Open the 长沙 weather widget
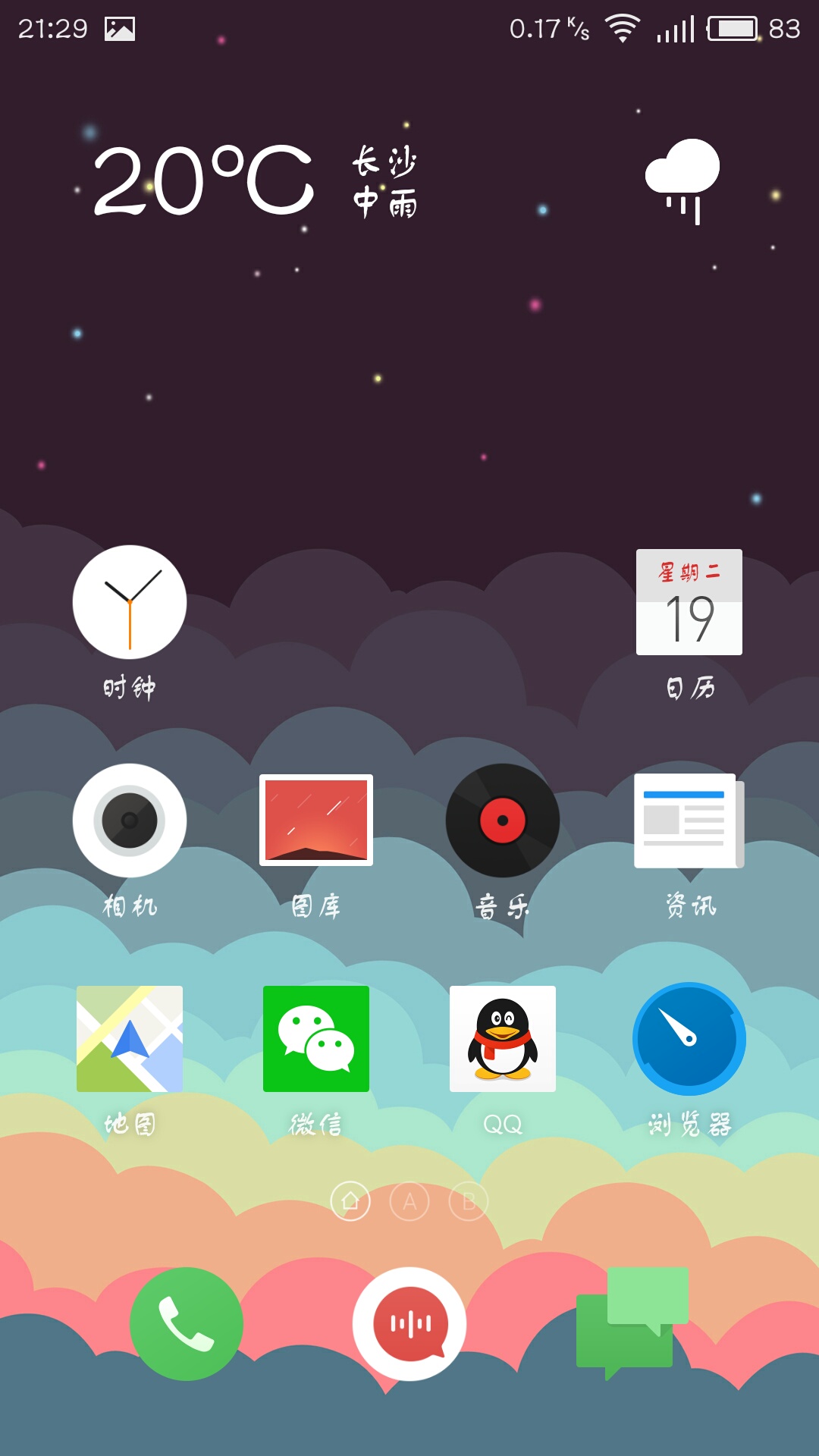 pyautogui.click(x=406, y=182)
